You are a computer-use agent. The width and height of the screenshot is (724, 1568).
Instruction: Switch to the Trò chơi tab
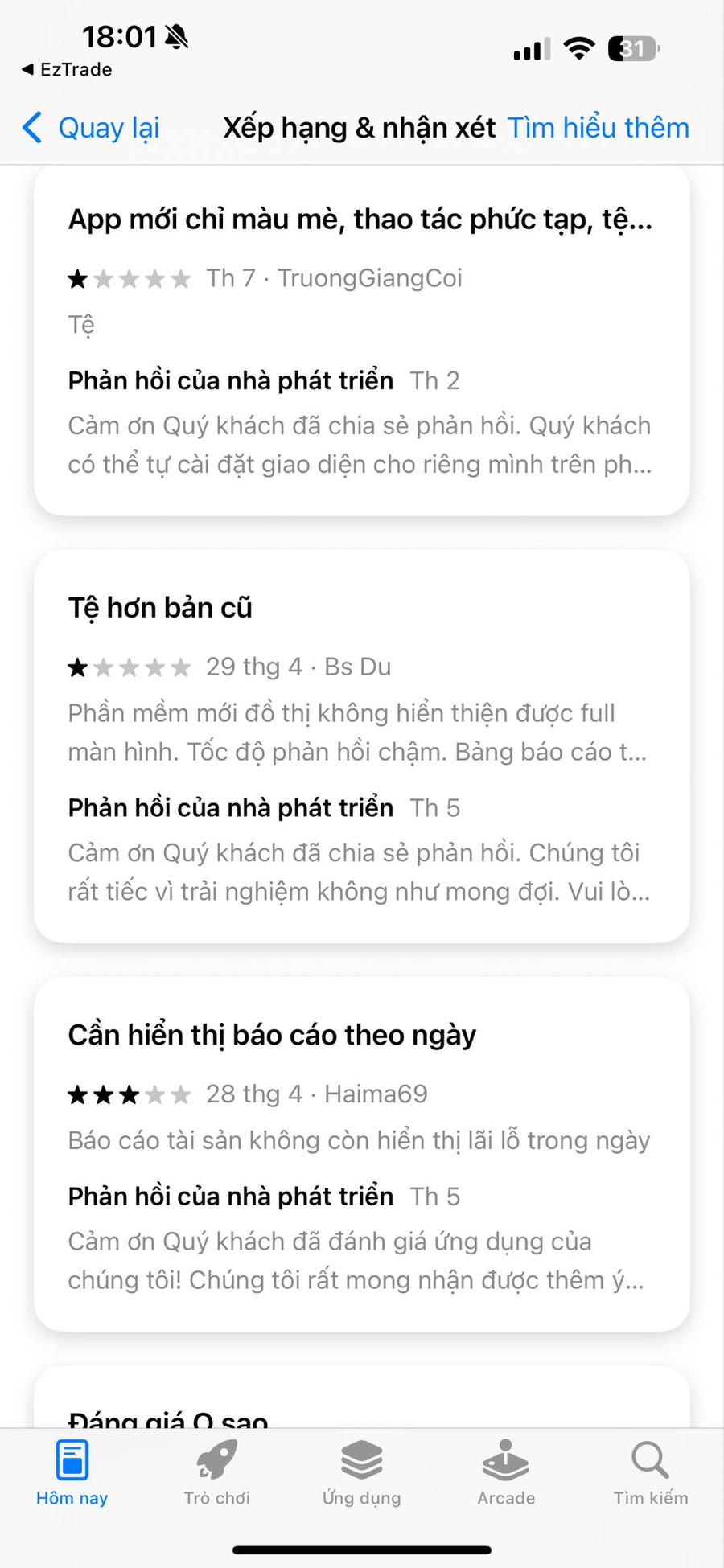tap(217, 1472)
